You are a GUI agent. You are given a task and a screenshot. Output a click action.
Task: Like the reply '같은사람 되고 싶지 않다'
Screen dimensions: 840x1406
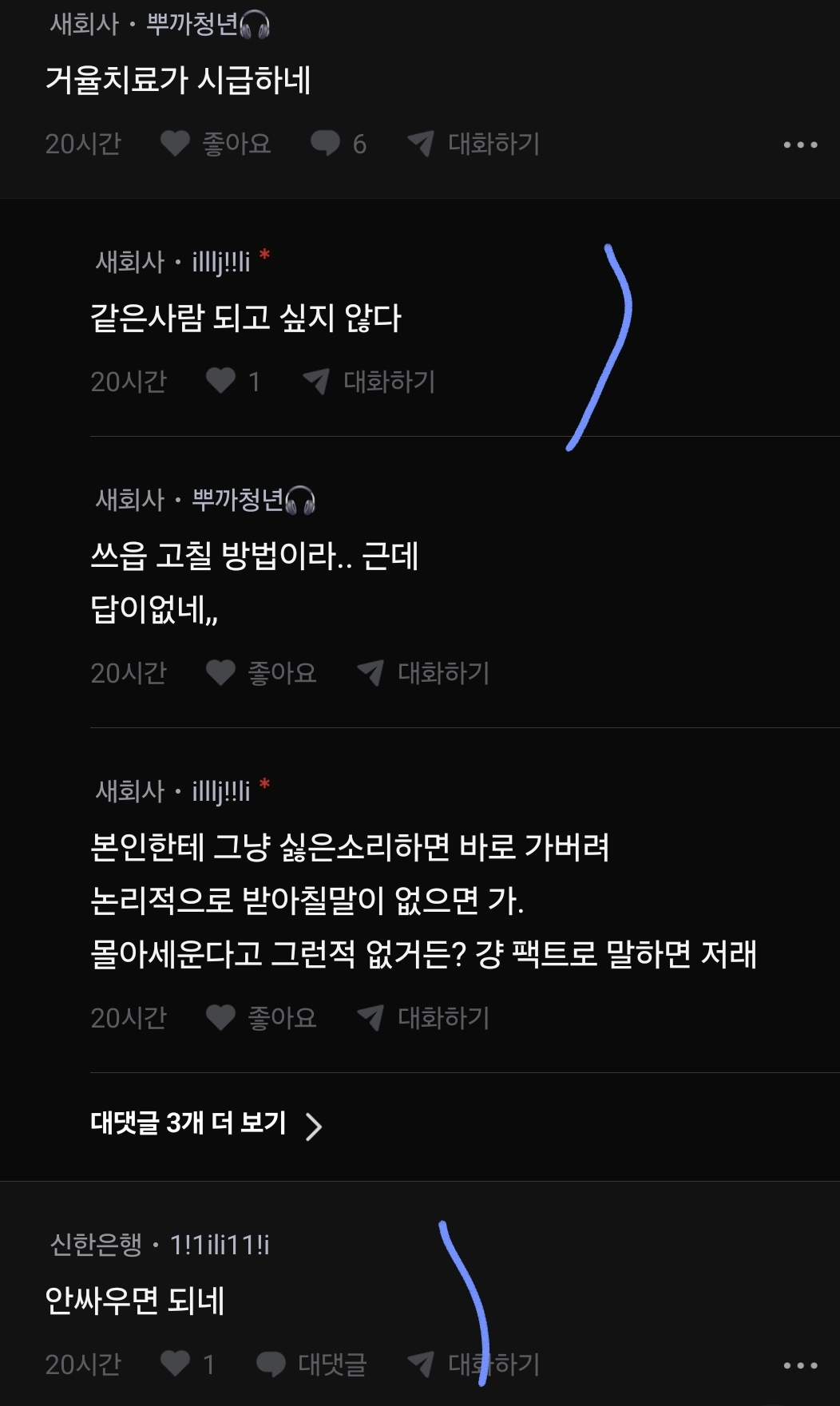pyautogui.click(x=232, y=382)
